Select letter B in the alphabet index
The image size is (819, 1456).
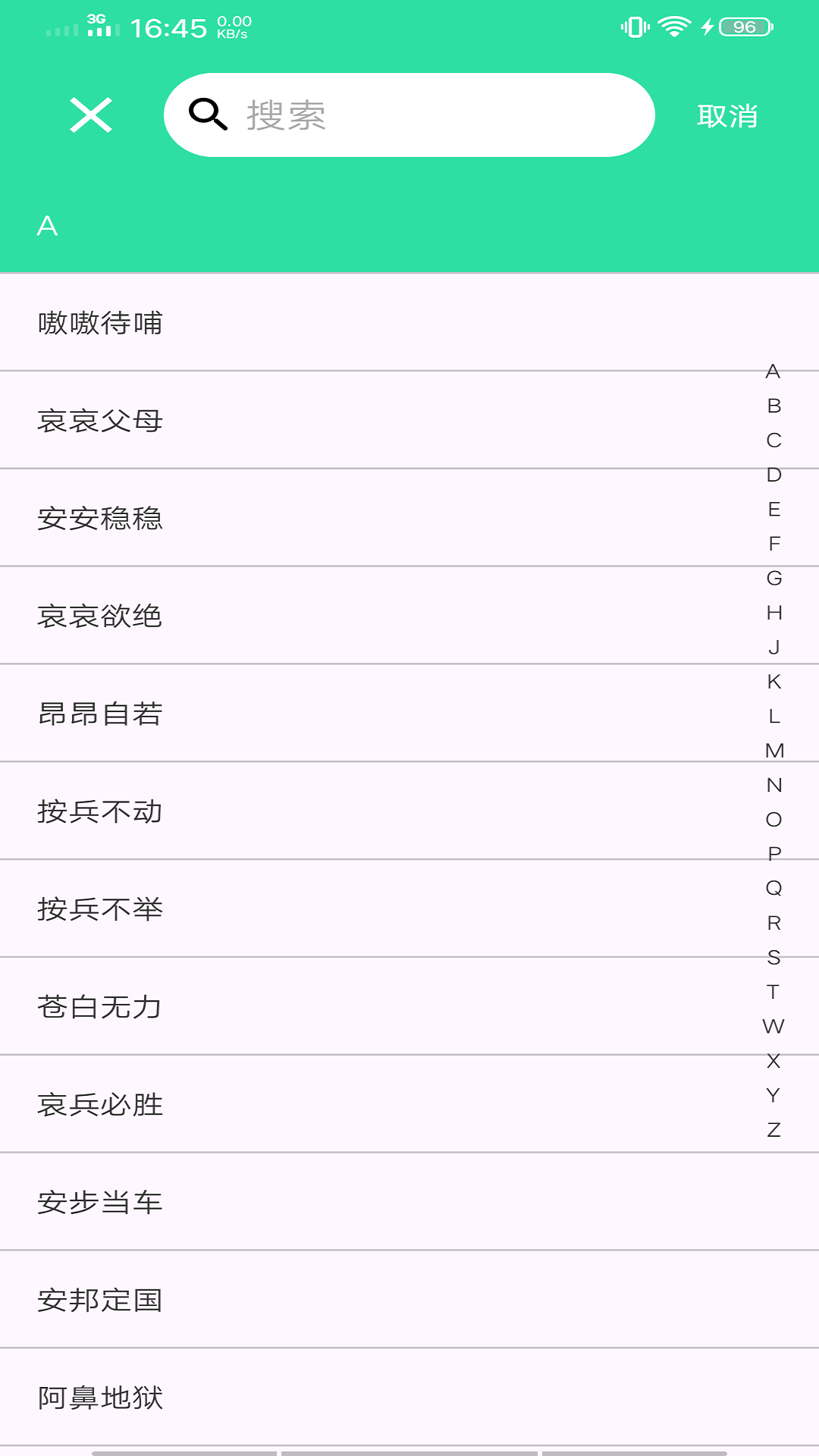(x=773, y=405)
